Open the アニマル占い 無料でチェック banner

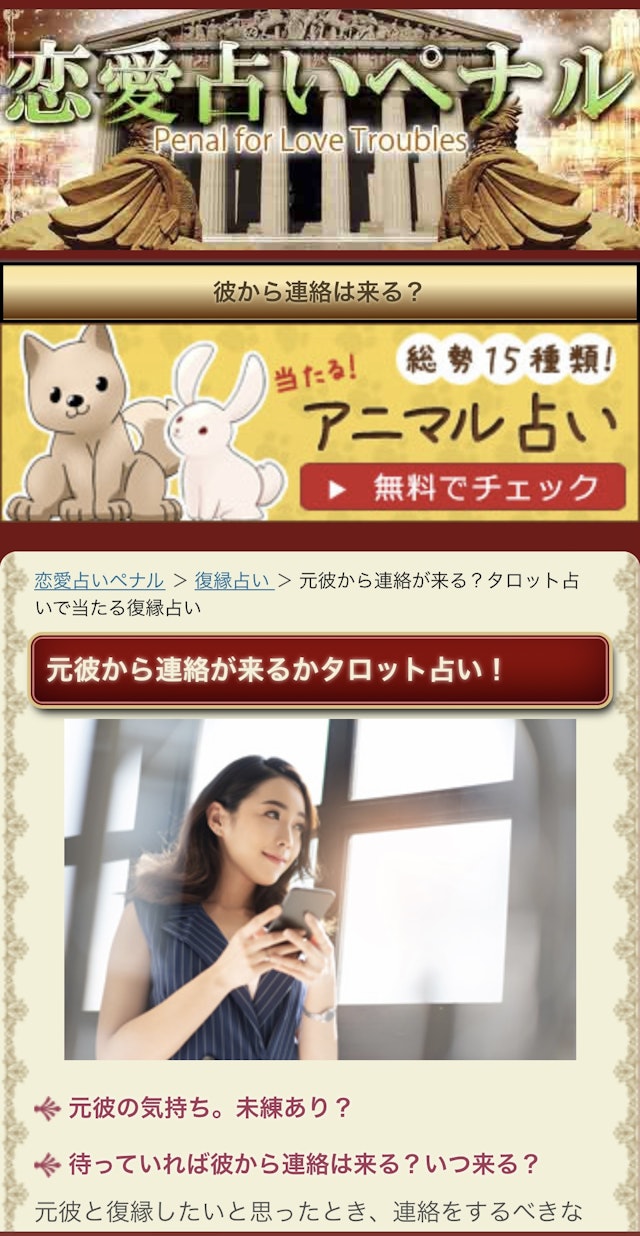[x=320, y=423]
